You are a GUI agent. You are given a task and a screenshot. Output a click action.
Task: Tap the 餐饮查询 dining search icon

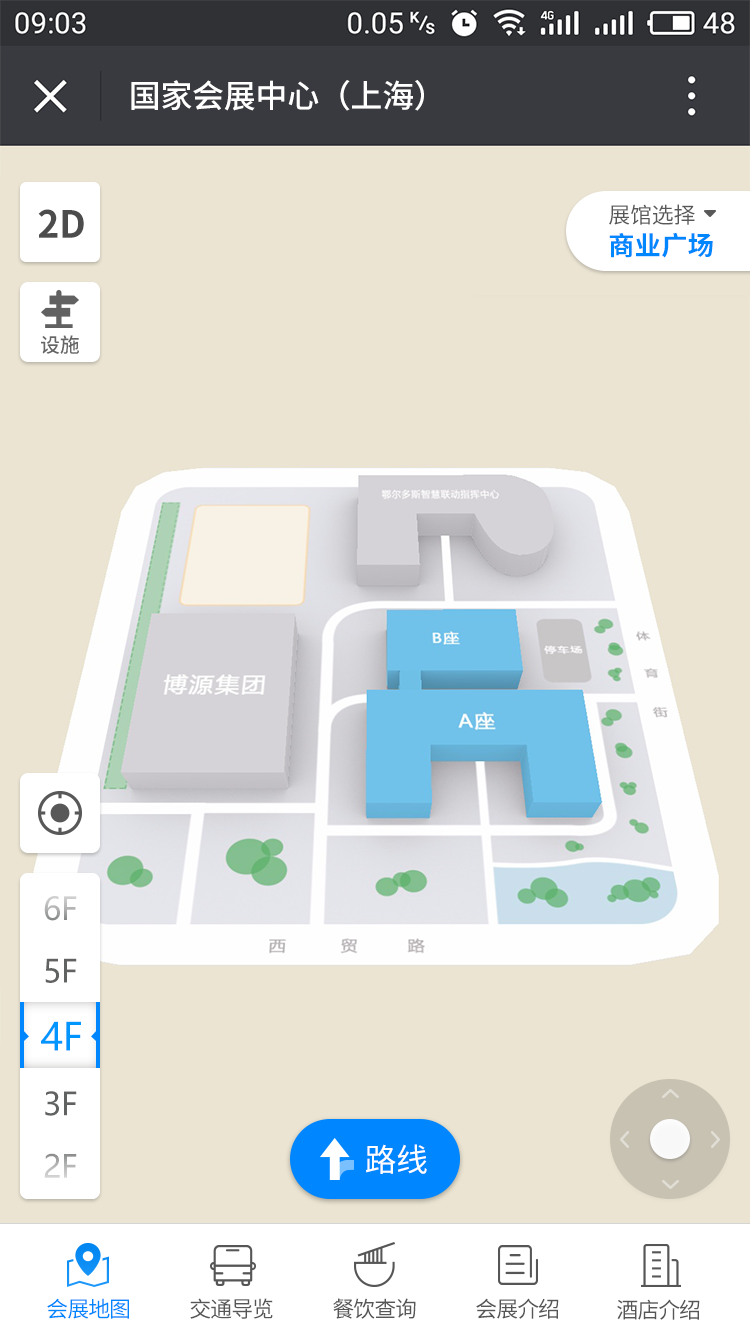(x=374, y=1277)
